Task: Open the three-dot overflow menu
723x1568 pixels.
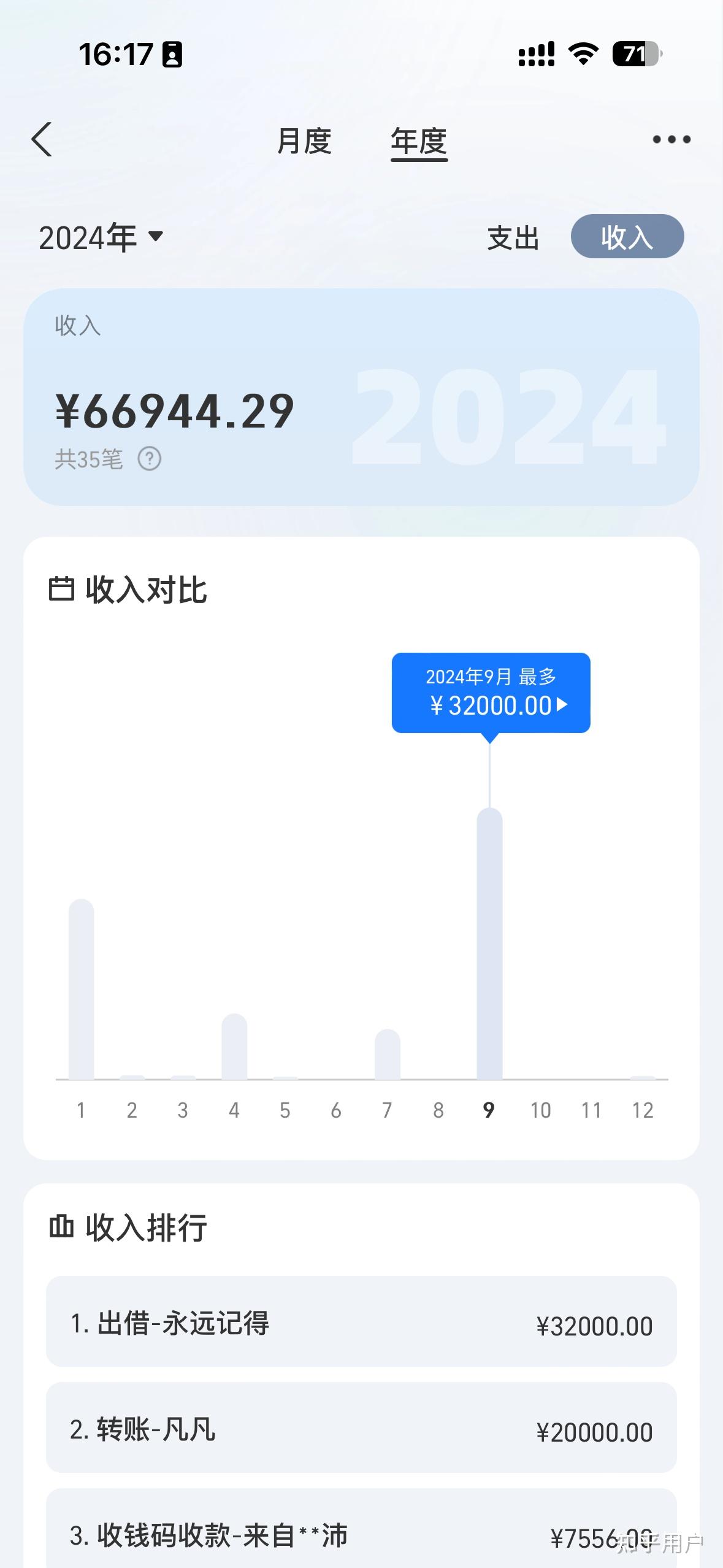Action: coord(671,140)
